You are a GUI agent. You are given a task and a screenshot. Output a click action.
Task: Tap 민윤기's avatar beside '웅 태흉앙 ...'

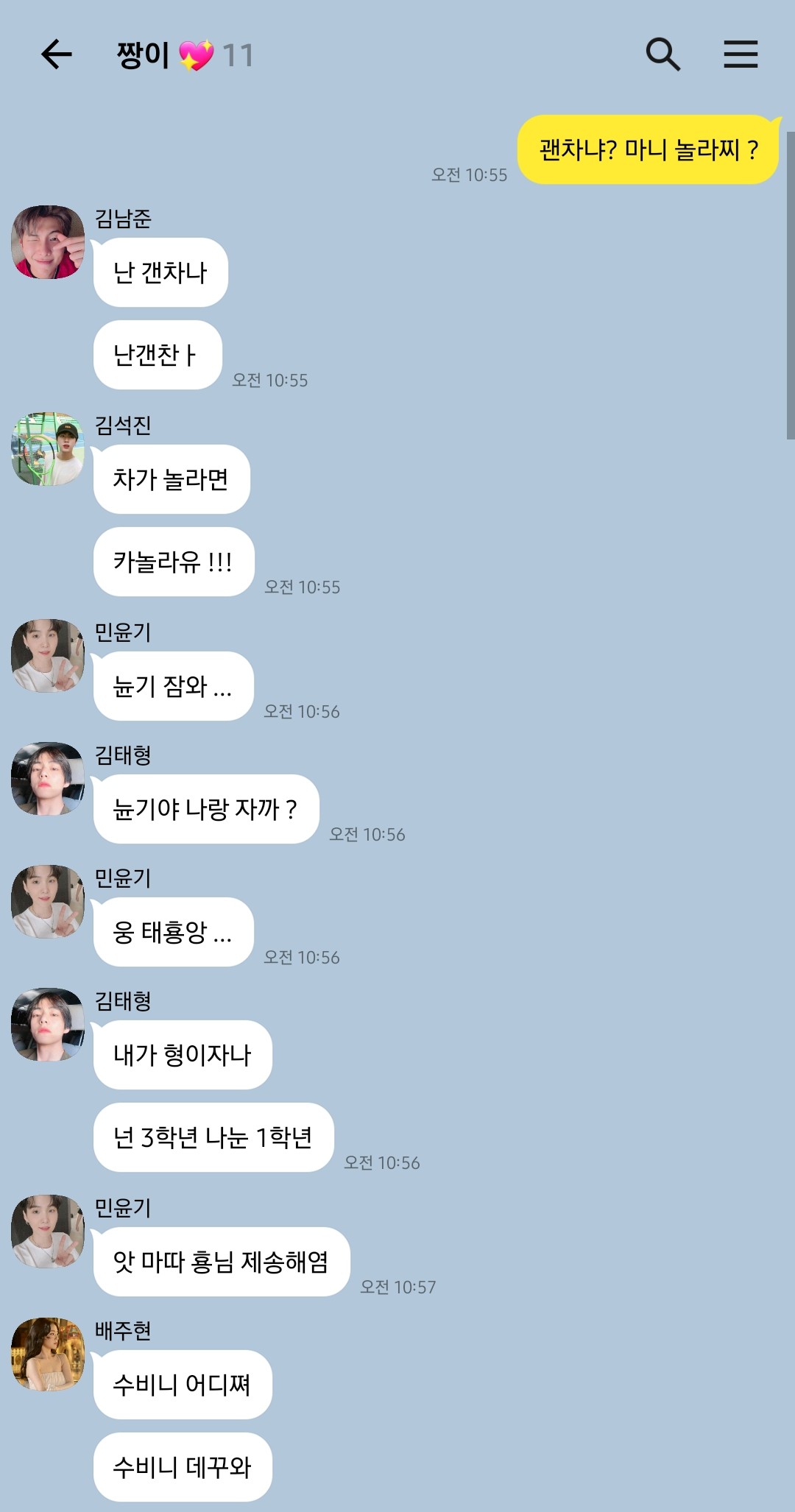(48, 902)
